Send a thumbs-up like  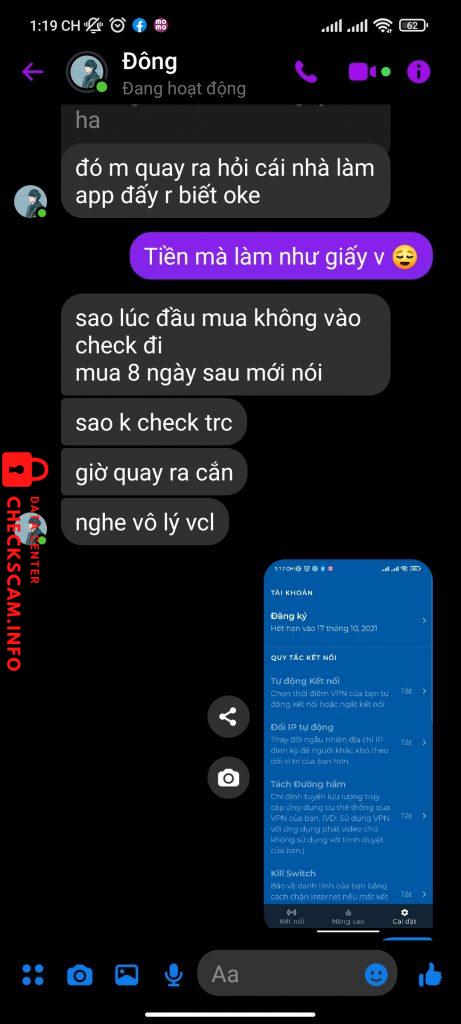[430, 974]
